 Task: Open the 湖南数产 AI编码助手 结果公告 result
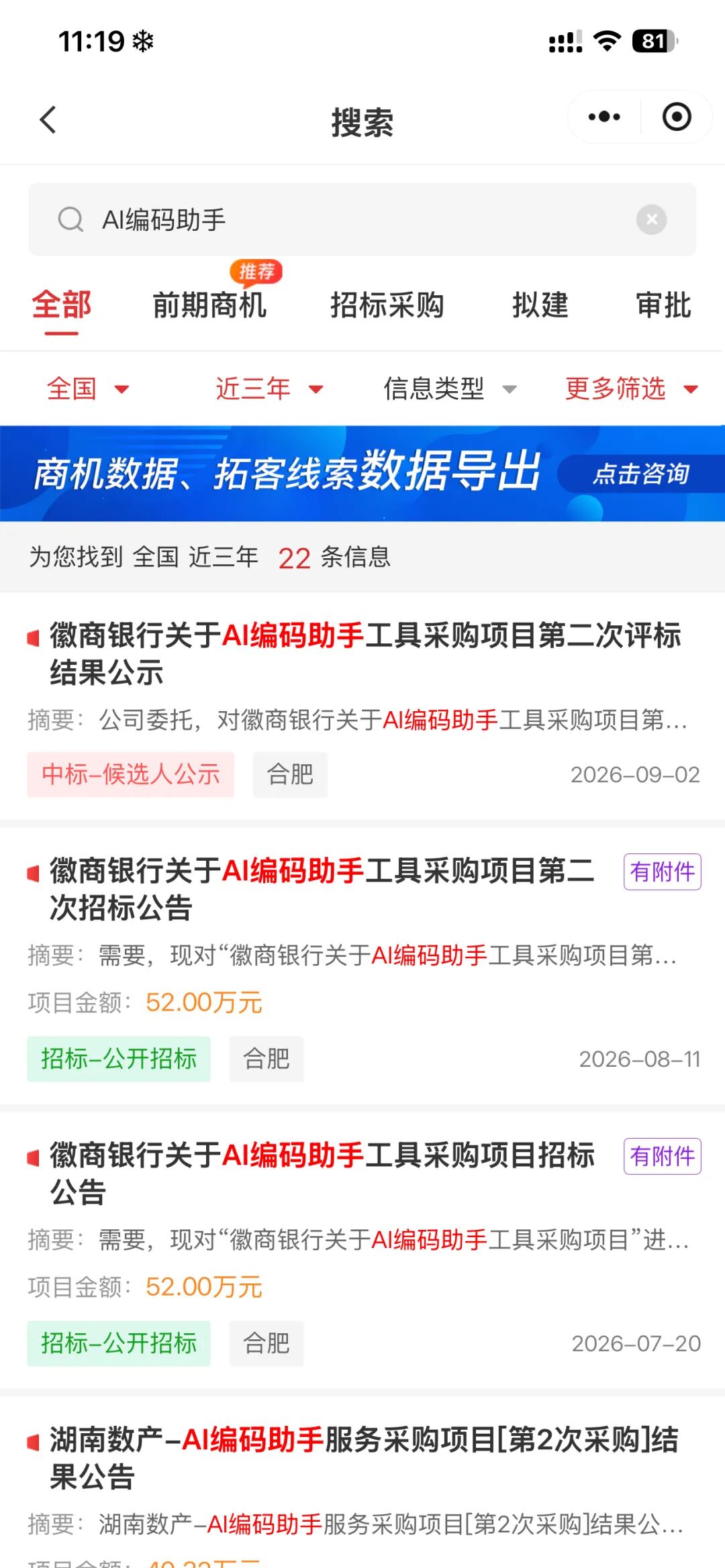tap(362, 1483)
